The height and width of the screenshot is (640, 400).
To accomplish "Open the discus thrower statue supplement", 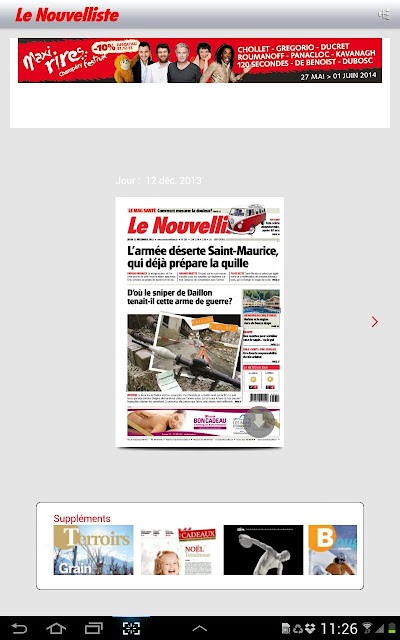I will [263, 550].
